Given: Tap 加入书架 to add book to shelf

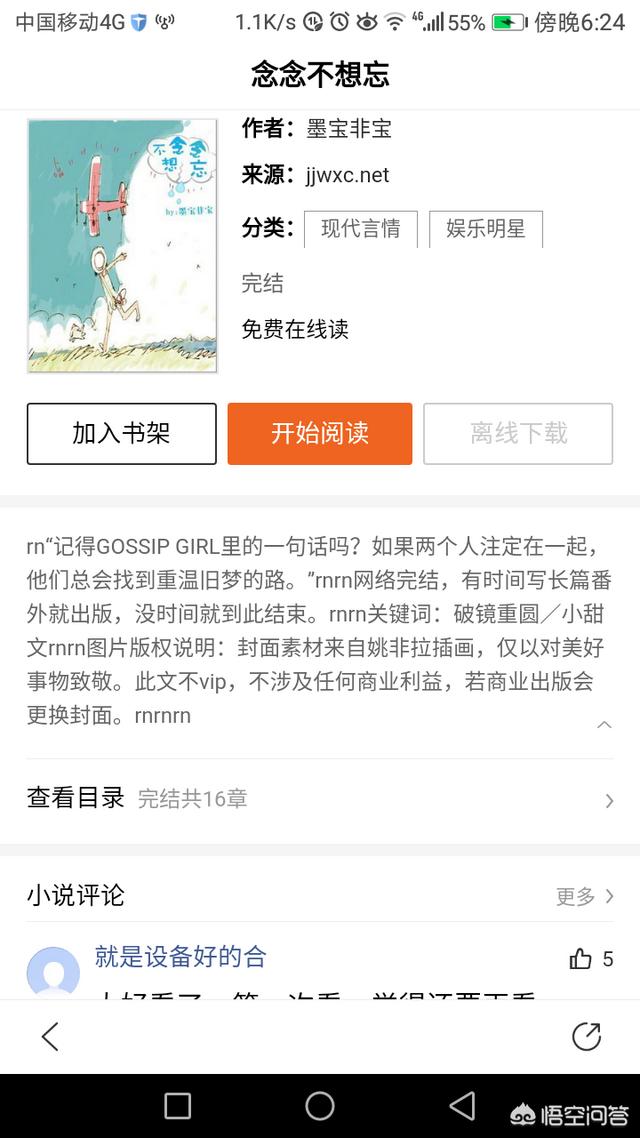Looking at the screenshot, I should 121,434.
